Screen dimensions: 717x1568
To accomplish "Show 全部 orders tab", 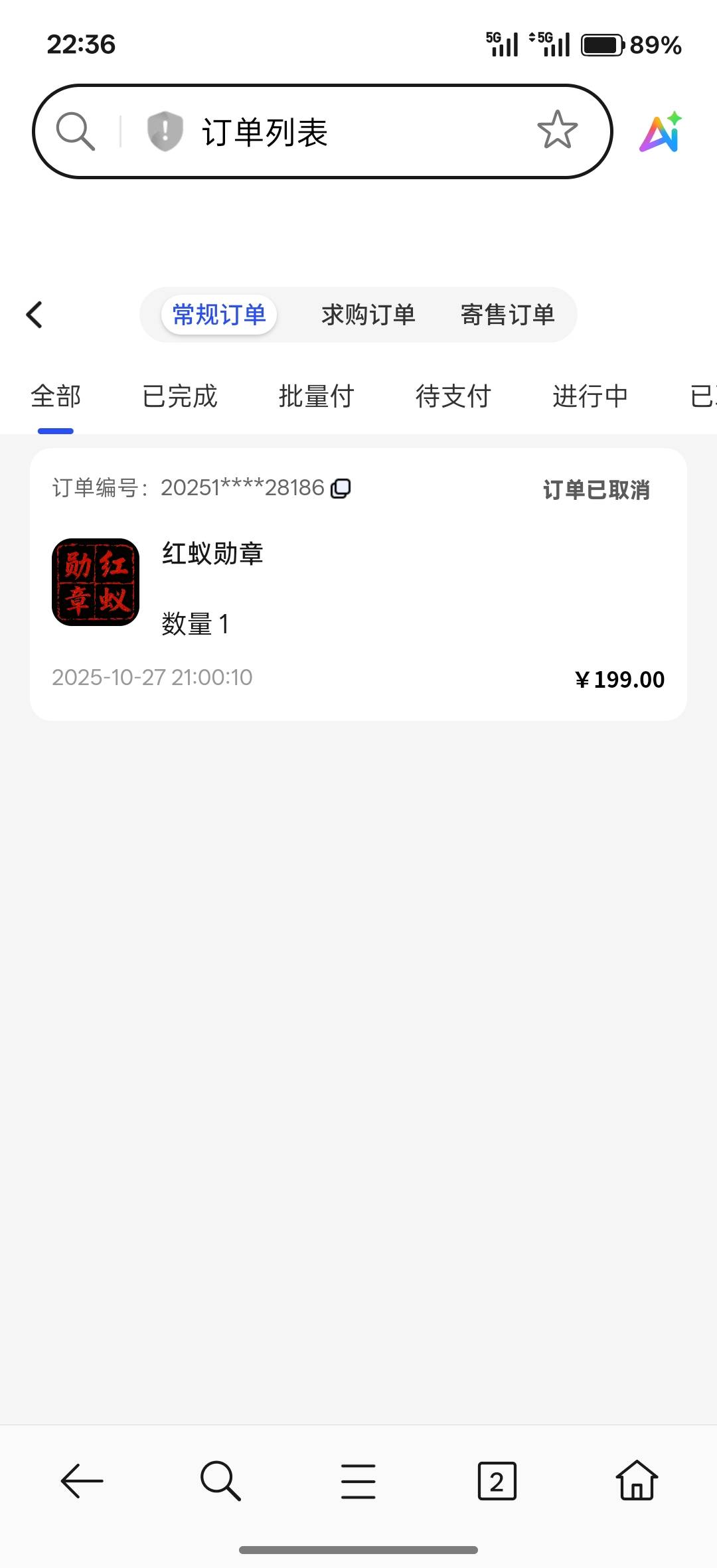I will point(56,396).
